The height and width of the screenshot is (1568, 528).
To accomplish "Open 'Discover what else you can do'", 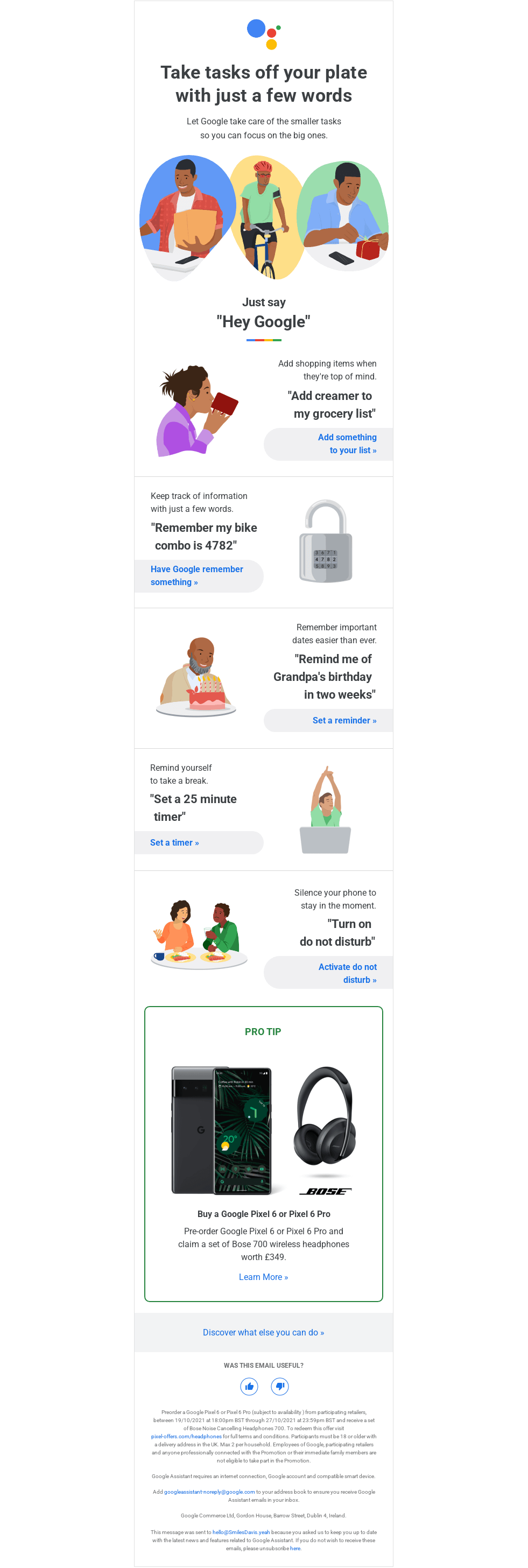I will pos(263,1332).
